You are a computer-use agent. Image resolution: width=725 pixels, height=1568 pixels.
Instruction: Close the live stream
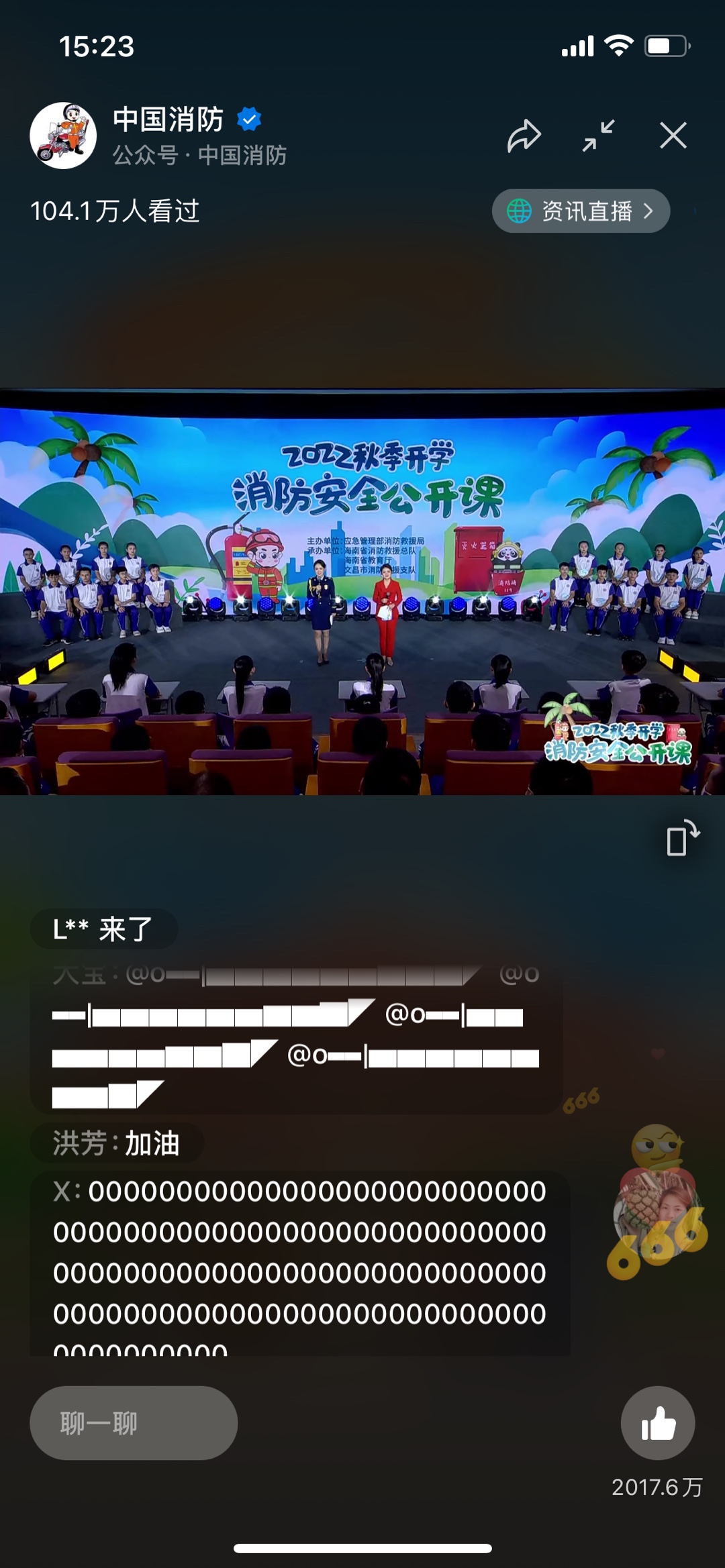pos(673,136)
